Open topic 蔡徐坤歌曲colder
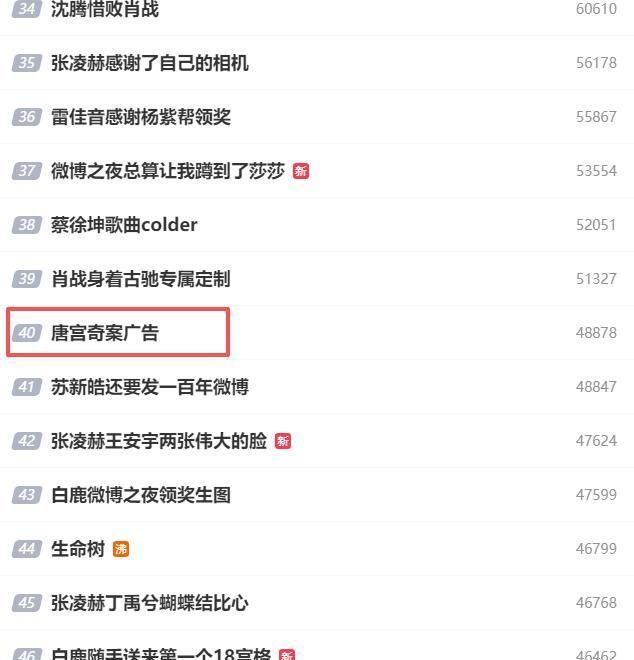The height and width of the screenshot is (660, 634). pos(124,225)
